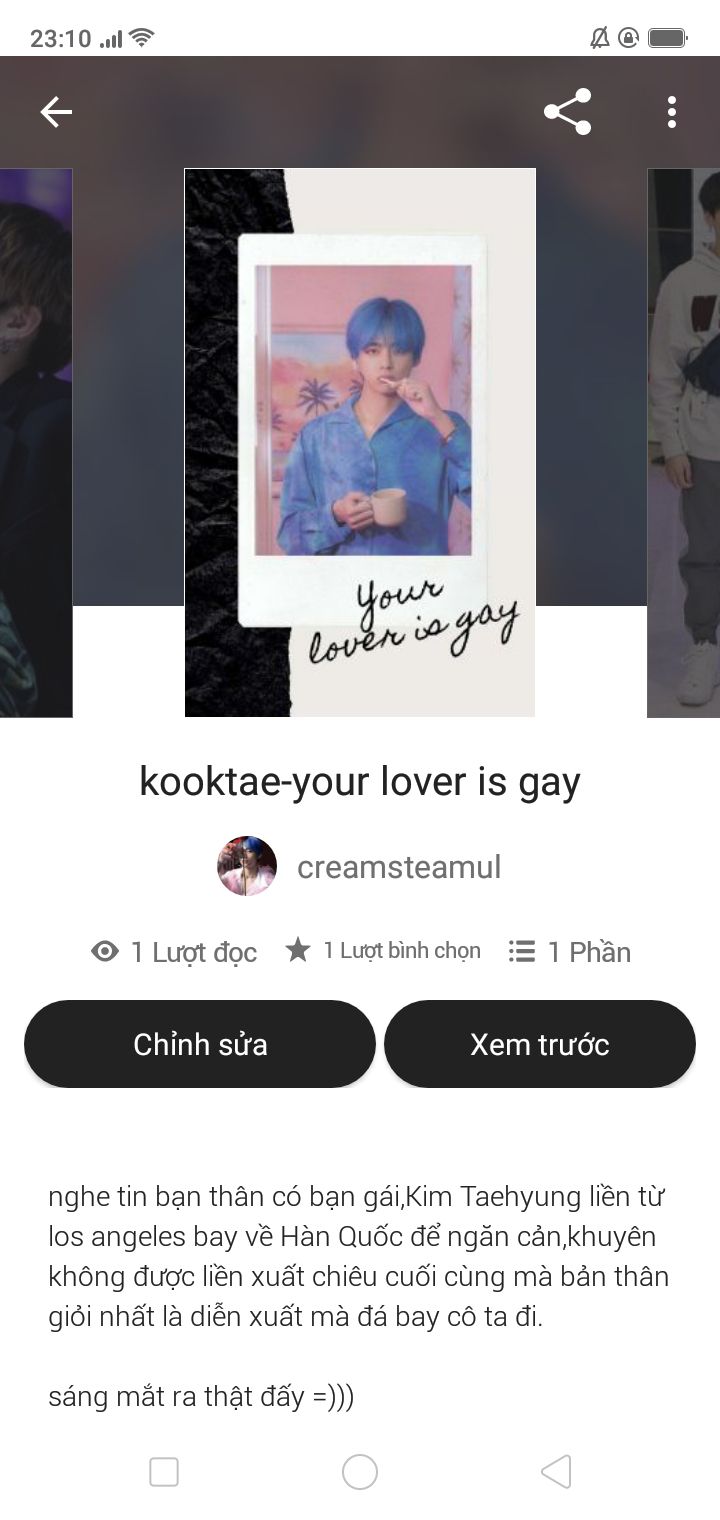Tap Xem trước to preview story
The image size is (720, 1520).
[539, 1044]
